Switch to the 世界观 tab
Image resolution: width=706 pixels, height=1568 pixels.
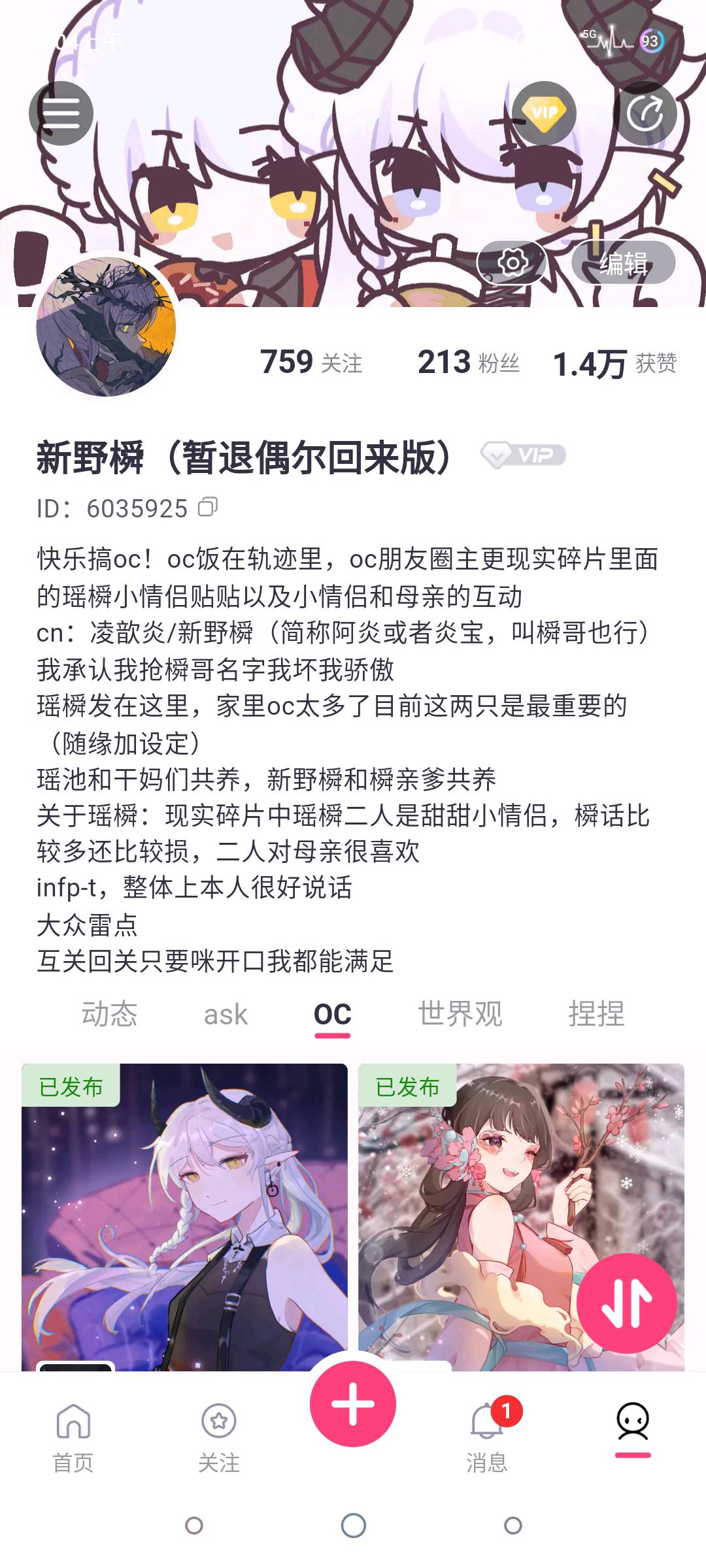460,1014
